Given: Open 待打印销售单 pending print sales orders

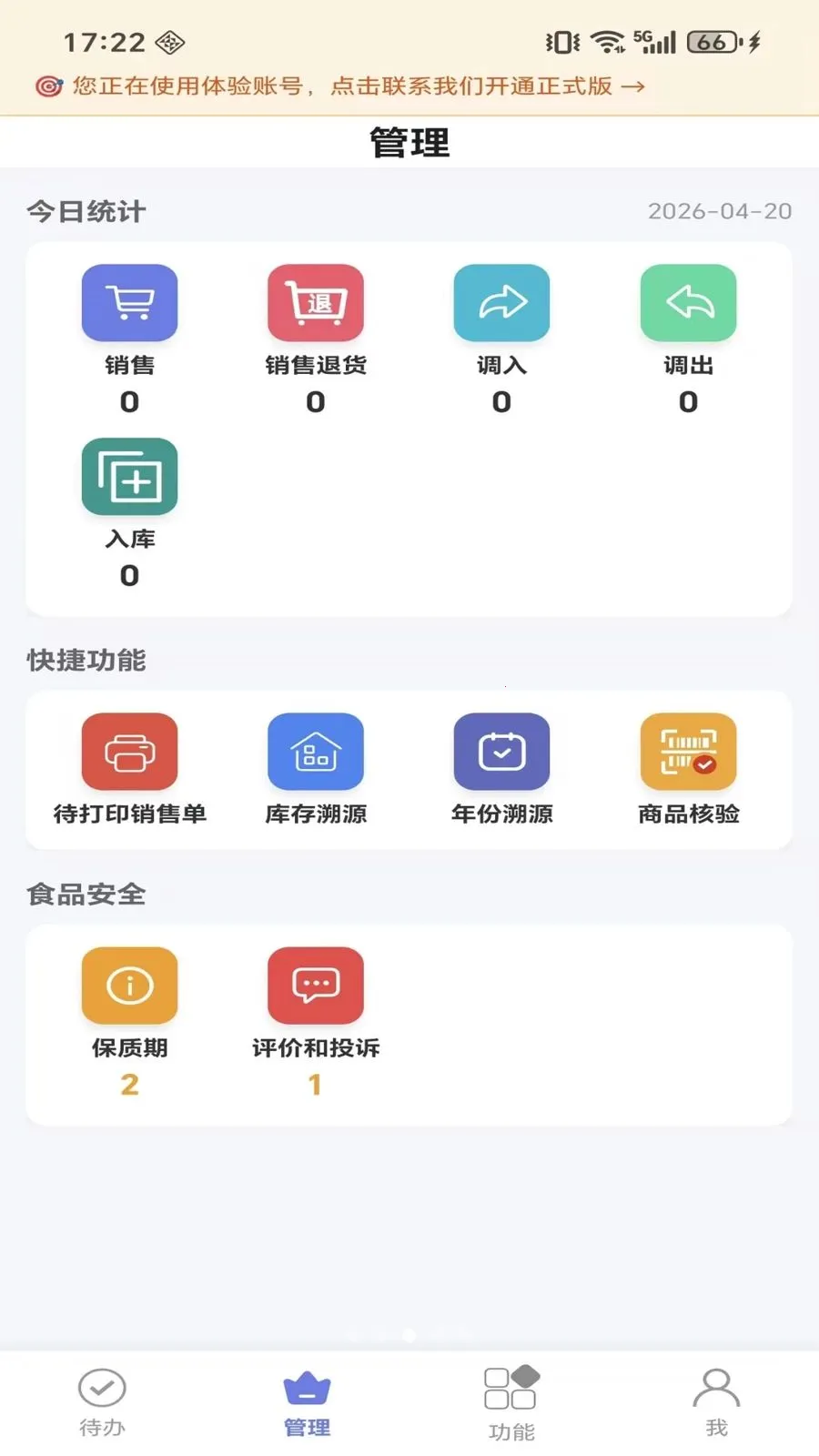Looking at the screenshot, I should click(129, 751).
